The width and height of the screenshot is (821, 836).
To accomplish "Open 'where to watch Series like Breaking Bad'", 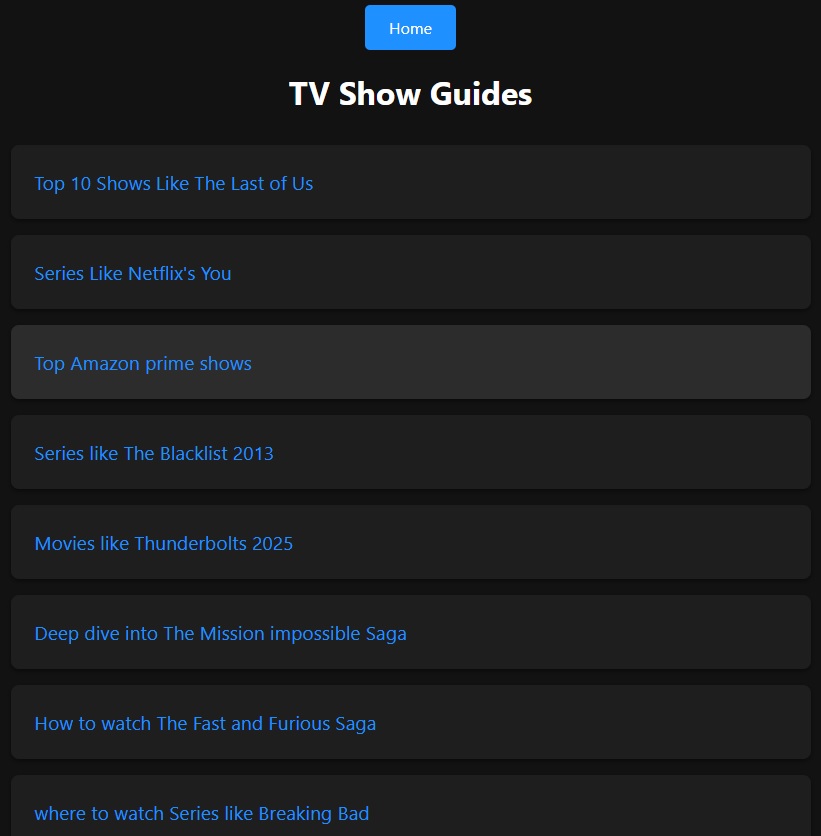I will (x=202, y=813).
